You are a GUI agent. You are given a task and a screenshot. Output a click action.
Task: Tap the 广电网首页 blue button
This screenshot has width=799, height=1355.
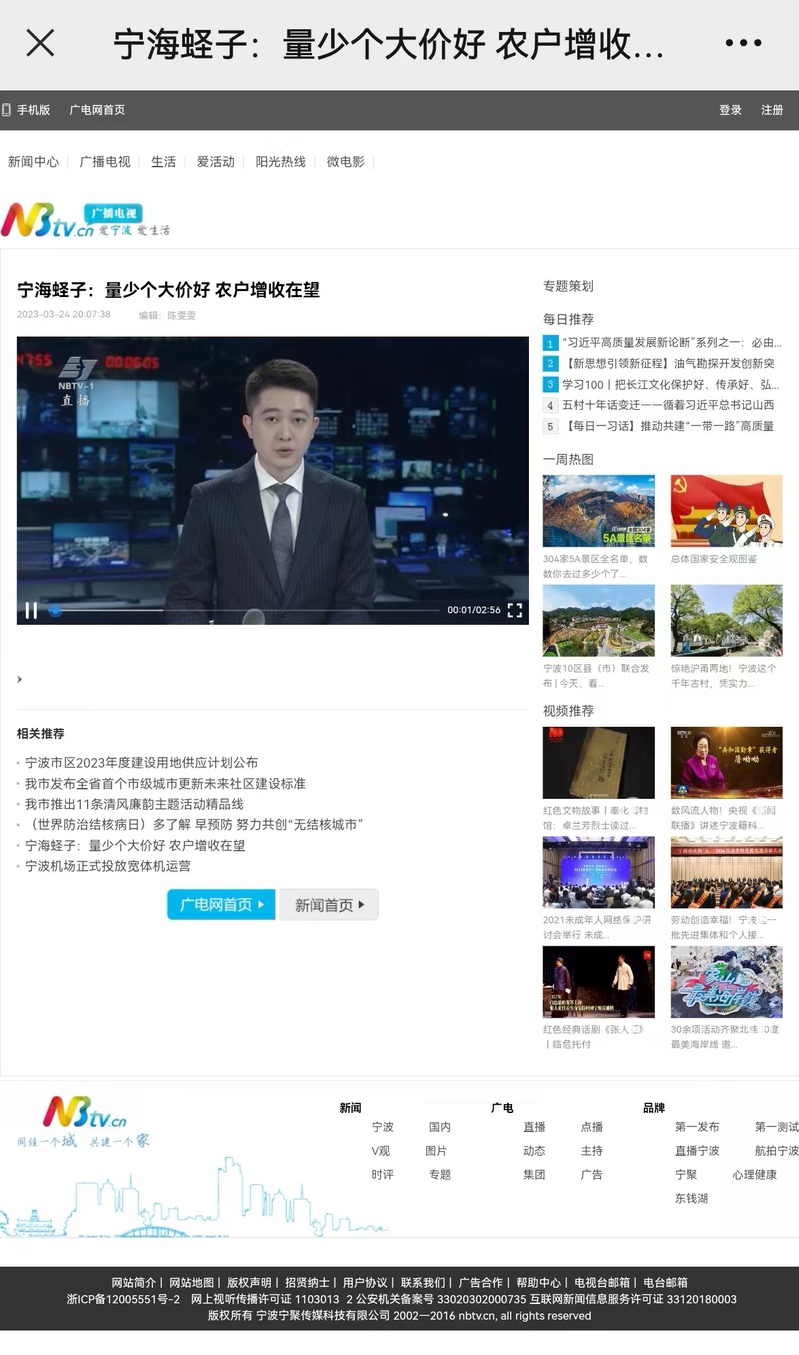tap(221, 905)
